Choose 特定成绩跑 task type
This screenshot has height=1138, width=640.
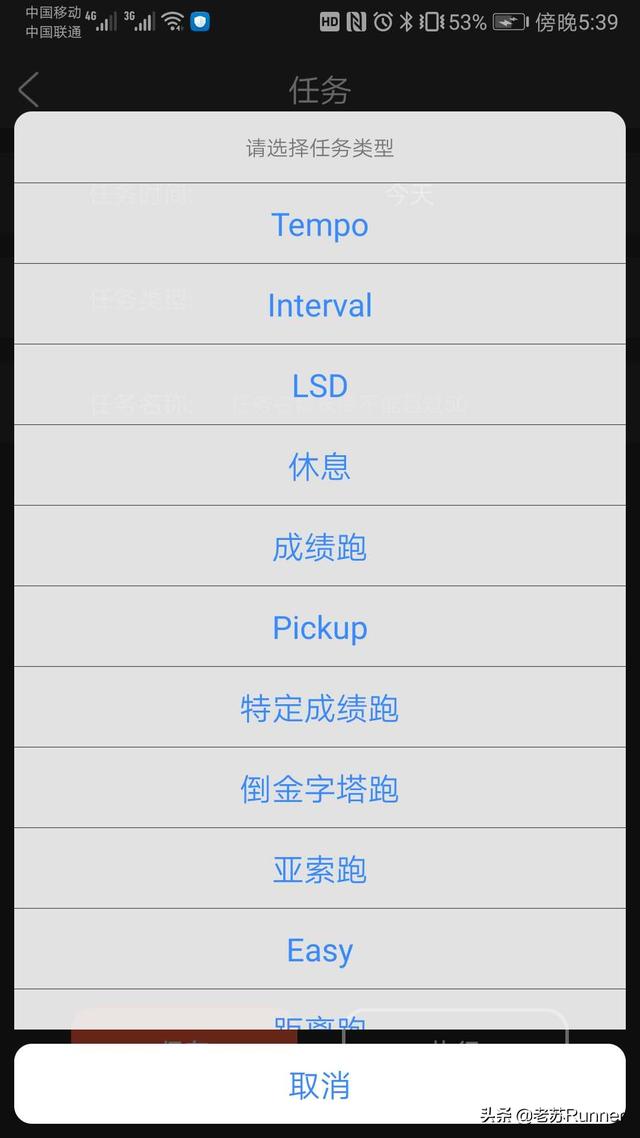click(x=319, y=707)
